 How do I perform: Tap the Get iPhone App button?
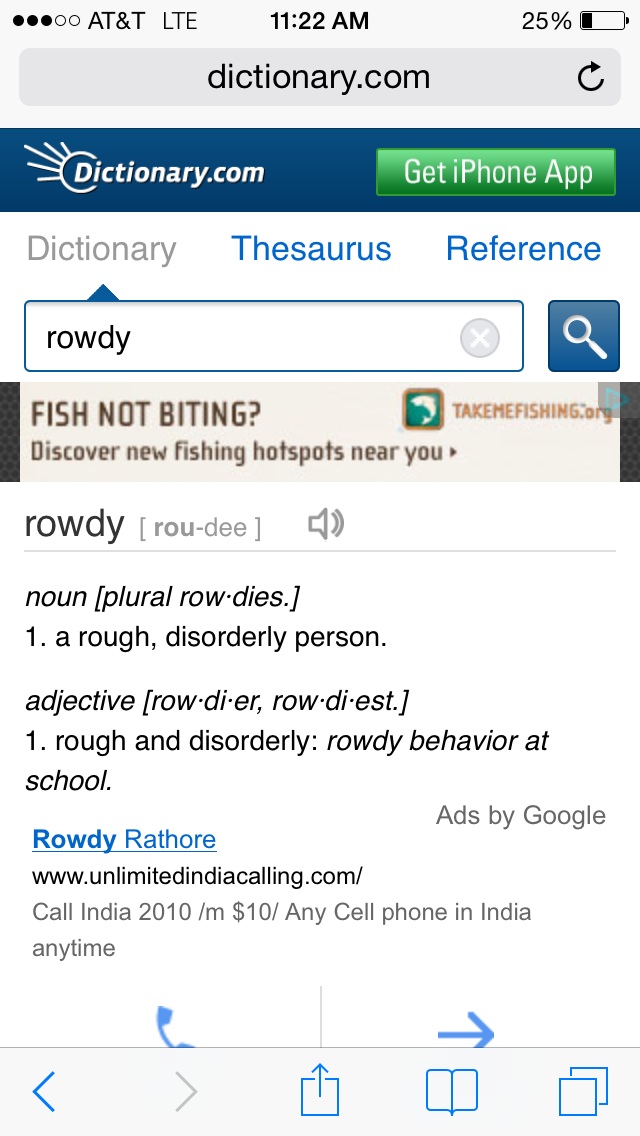click(497, 172)
